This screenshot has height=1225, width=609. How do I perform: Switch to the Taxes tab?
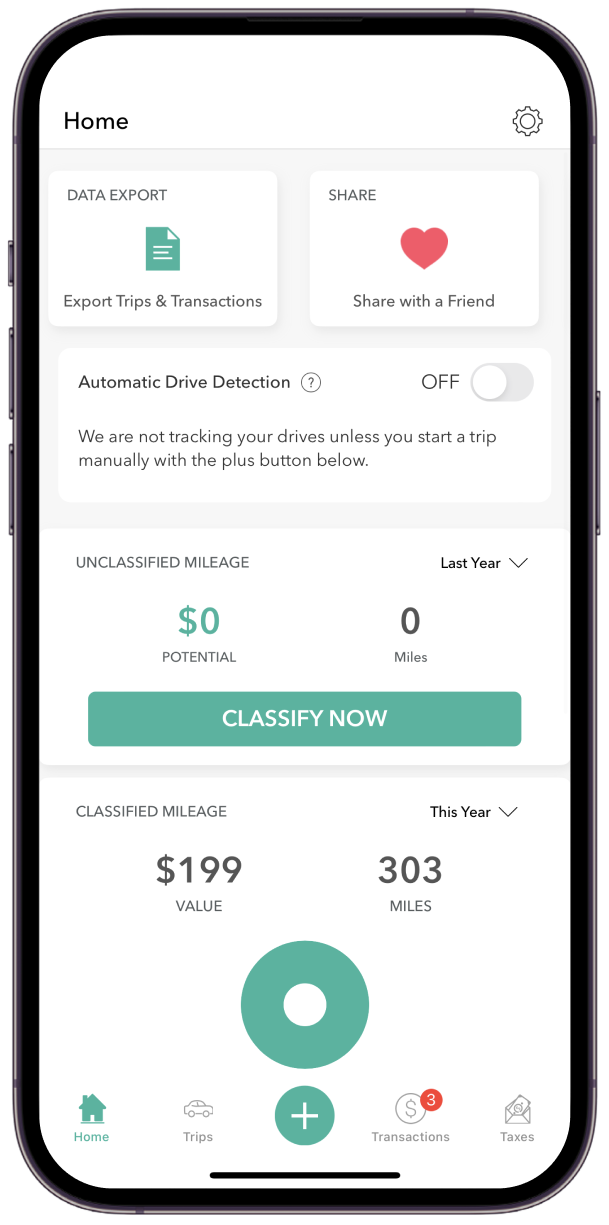click(517, 1118)
